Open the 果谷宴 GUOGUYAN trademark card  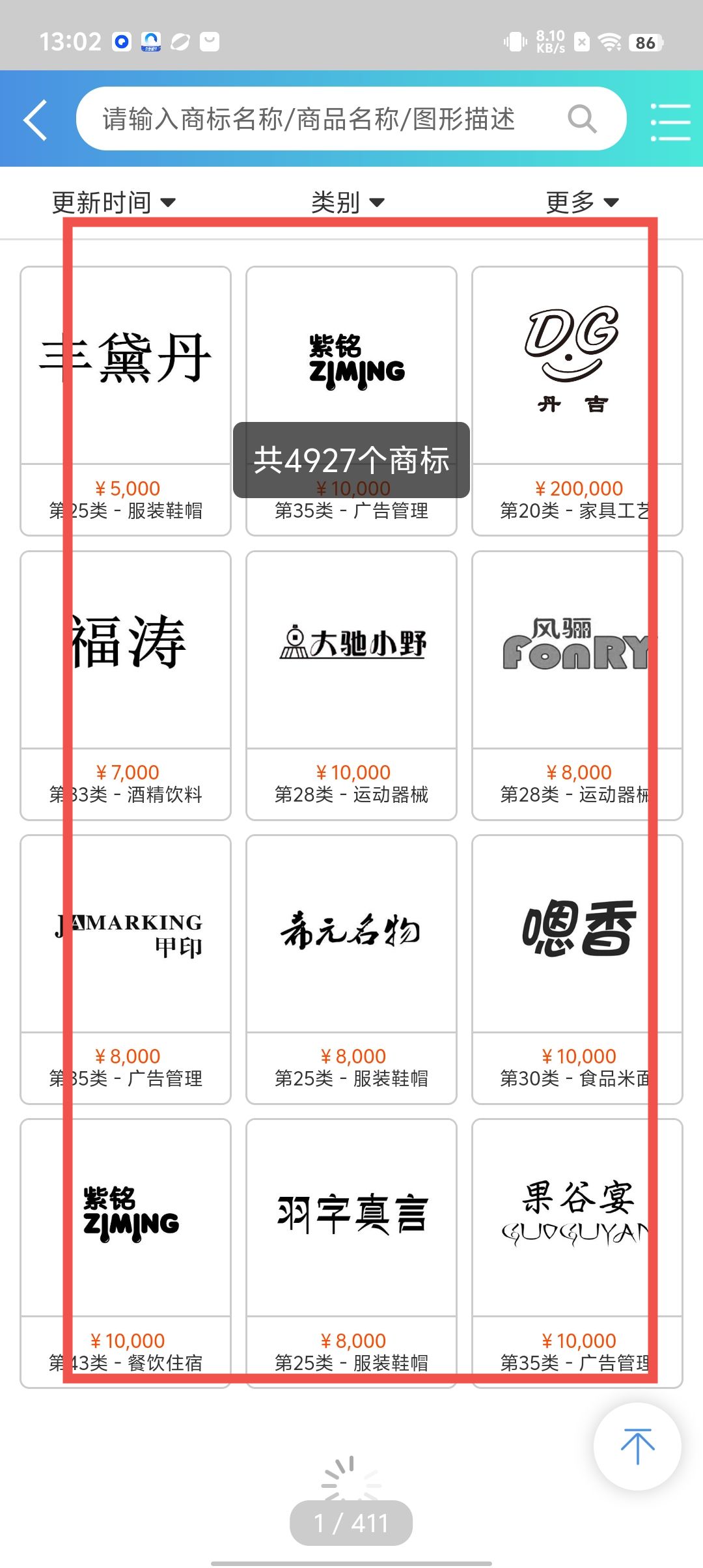pos(577,1218)
